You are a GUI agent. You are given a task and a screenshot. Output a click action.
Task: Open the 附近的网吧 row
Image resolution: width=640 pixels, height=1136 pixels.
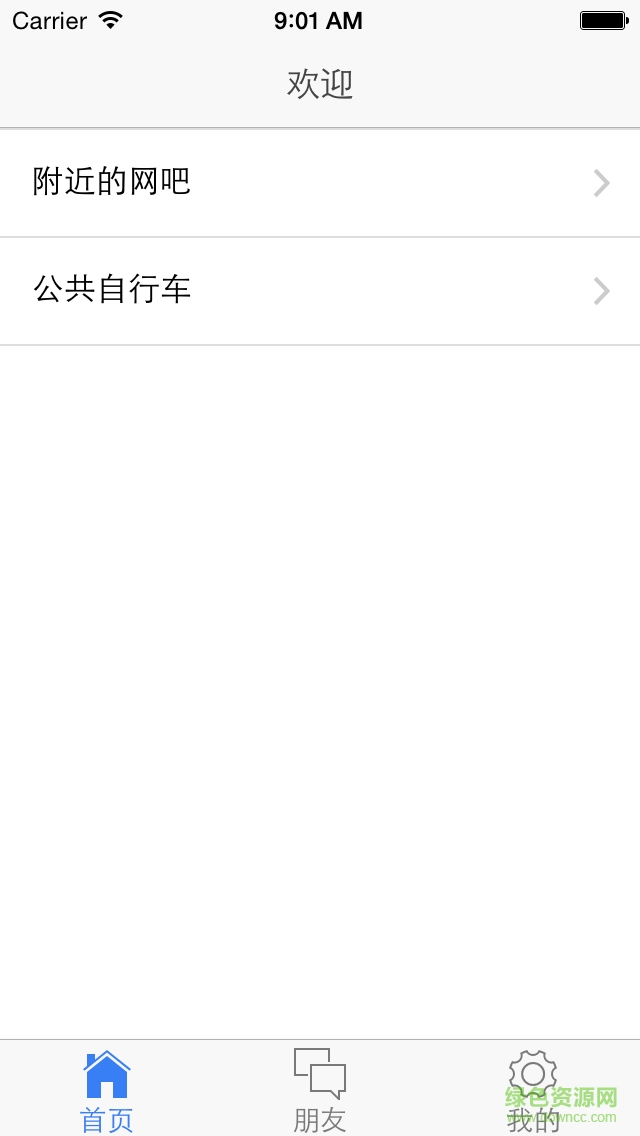click(320, 183)
